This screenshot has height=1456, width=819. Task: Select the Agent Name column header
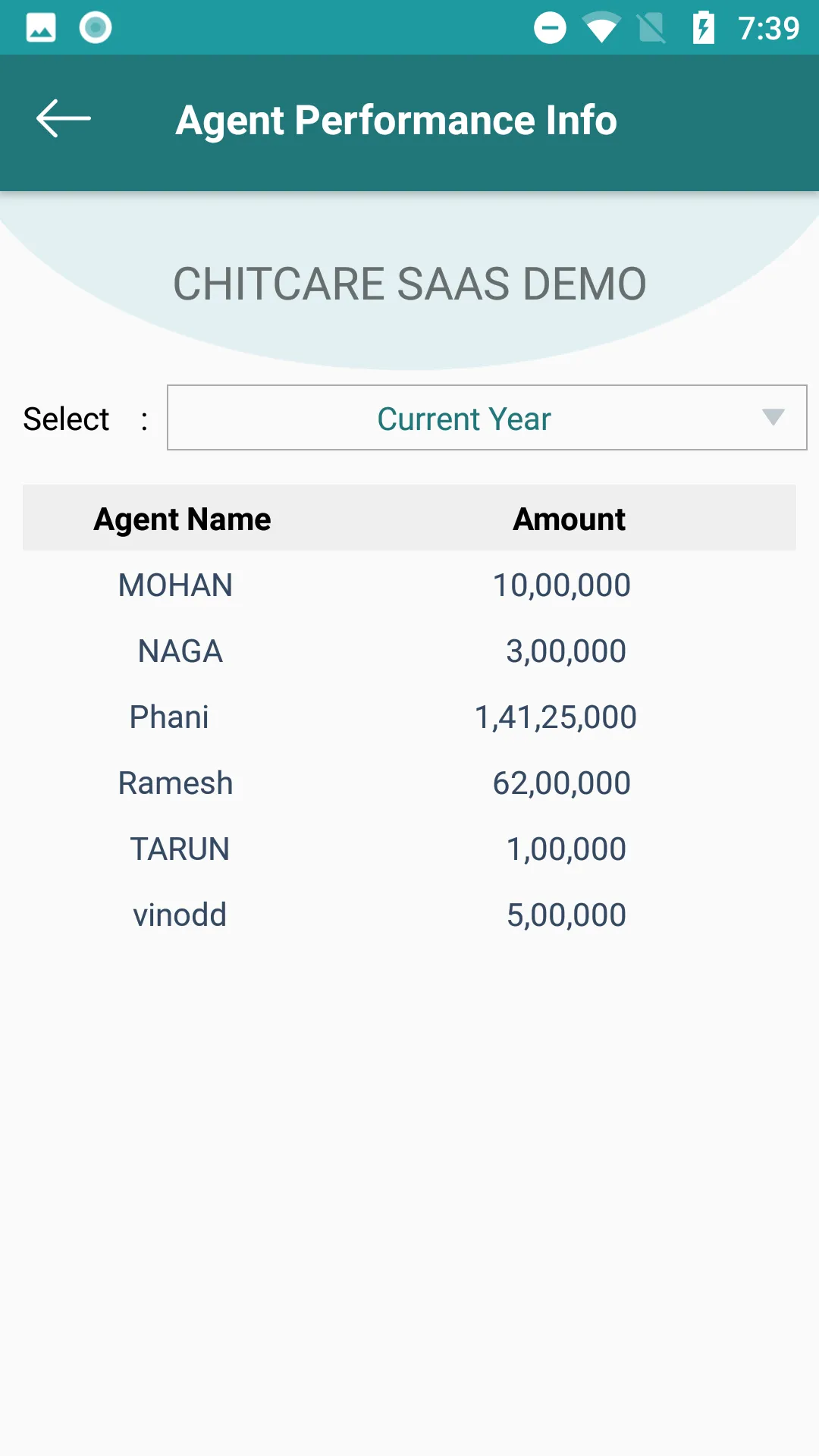point(181,518)
